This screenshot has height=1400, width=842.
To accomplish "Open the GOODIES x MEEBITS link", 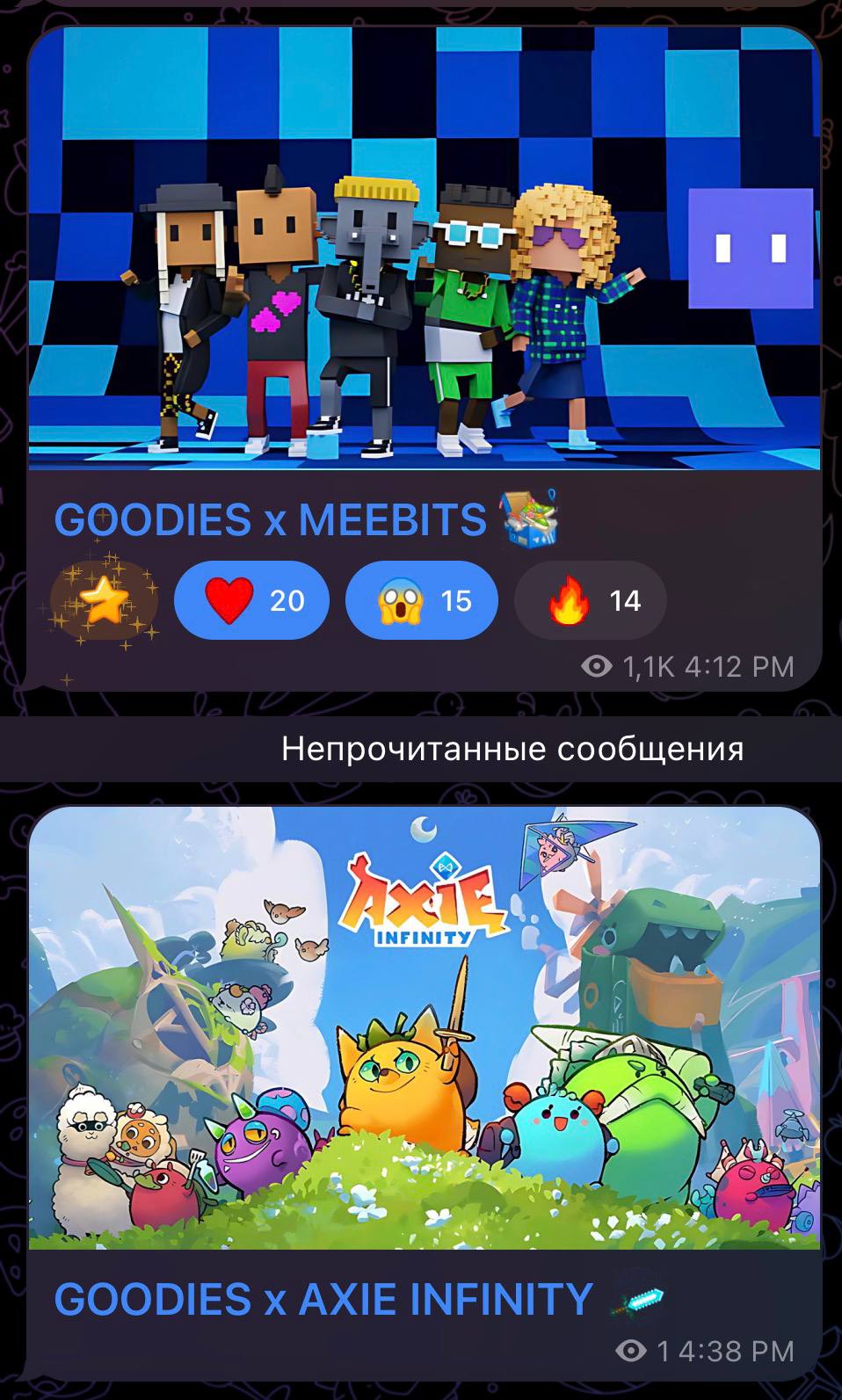I will [270, 519].
